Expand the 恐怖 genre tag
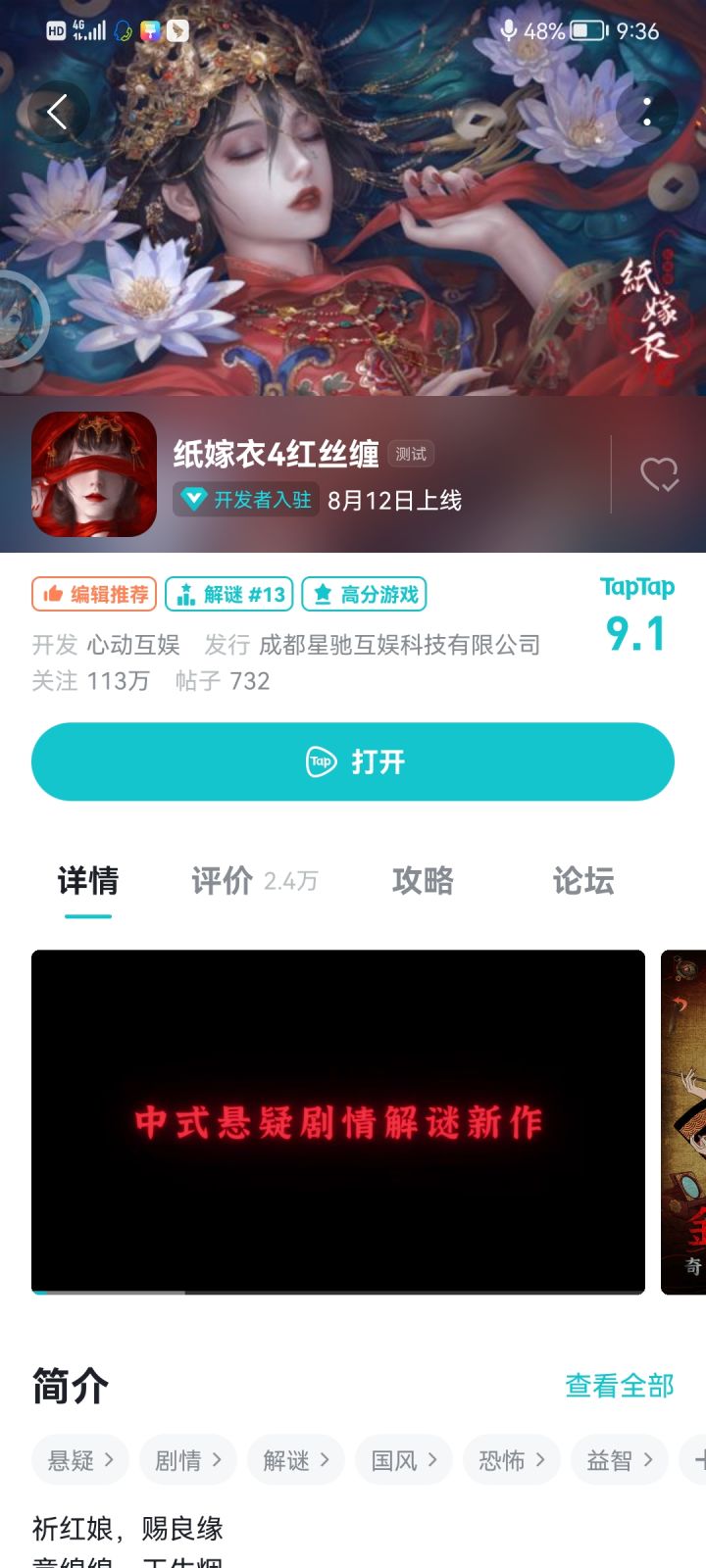 510,1459
